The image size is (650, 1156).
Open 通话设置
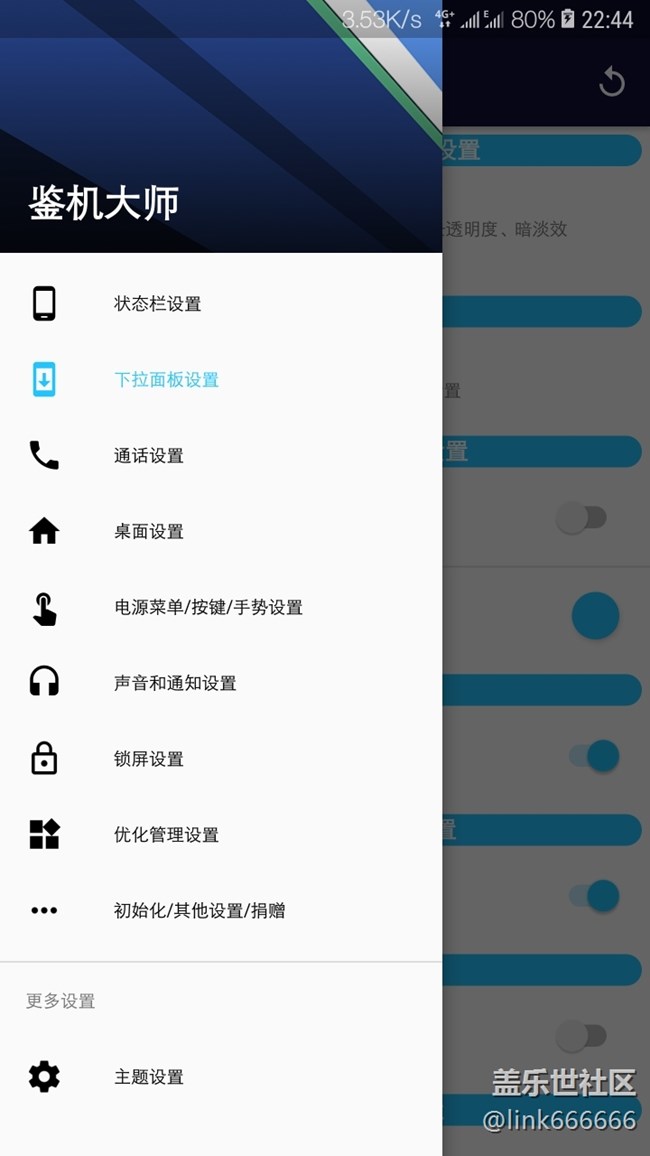tap(149, 456)
